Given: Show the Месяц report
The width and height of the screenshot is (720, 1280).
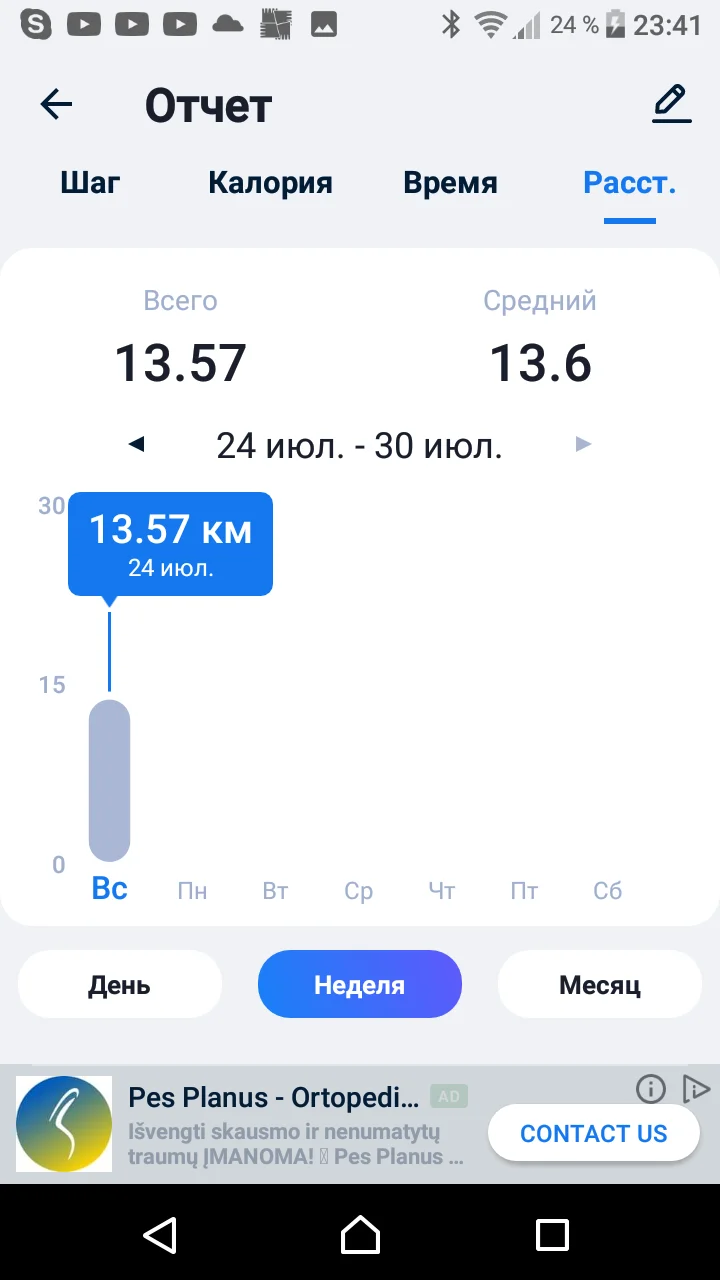Looking at the screenshot, I should (x=600, y=984).
